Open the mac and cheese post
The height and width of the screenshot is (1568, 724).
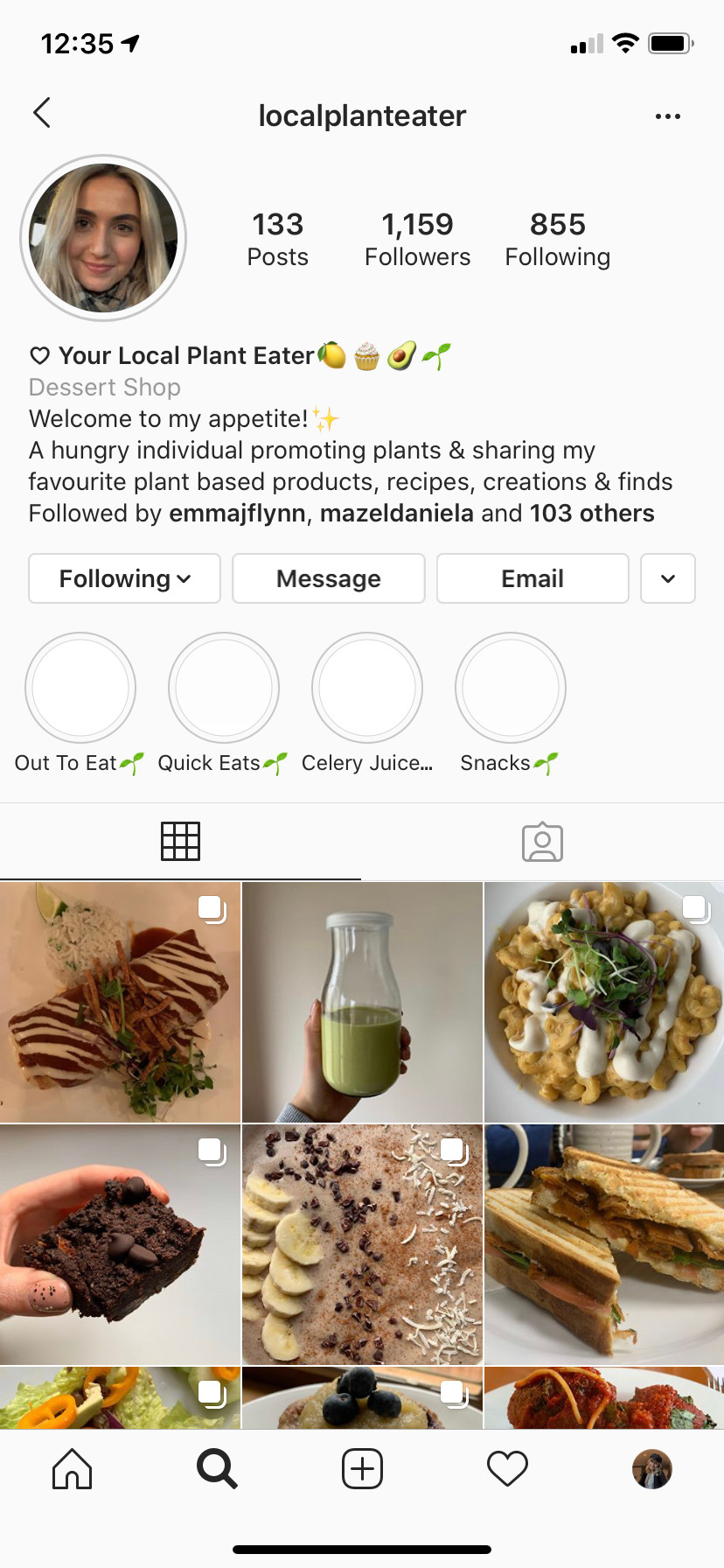pos(604,1002)
